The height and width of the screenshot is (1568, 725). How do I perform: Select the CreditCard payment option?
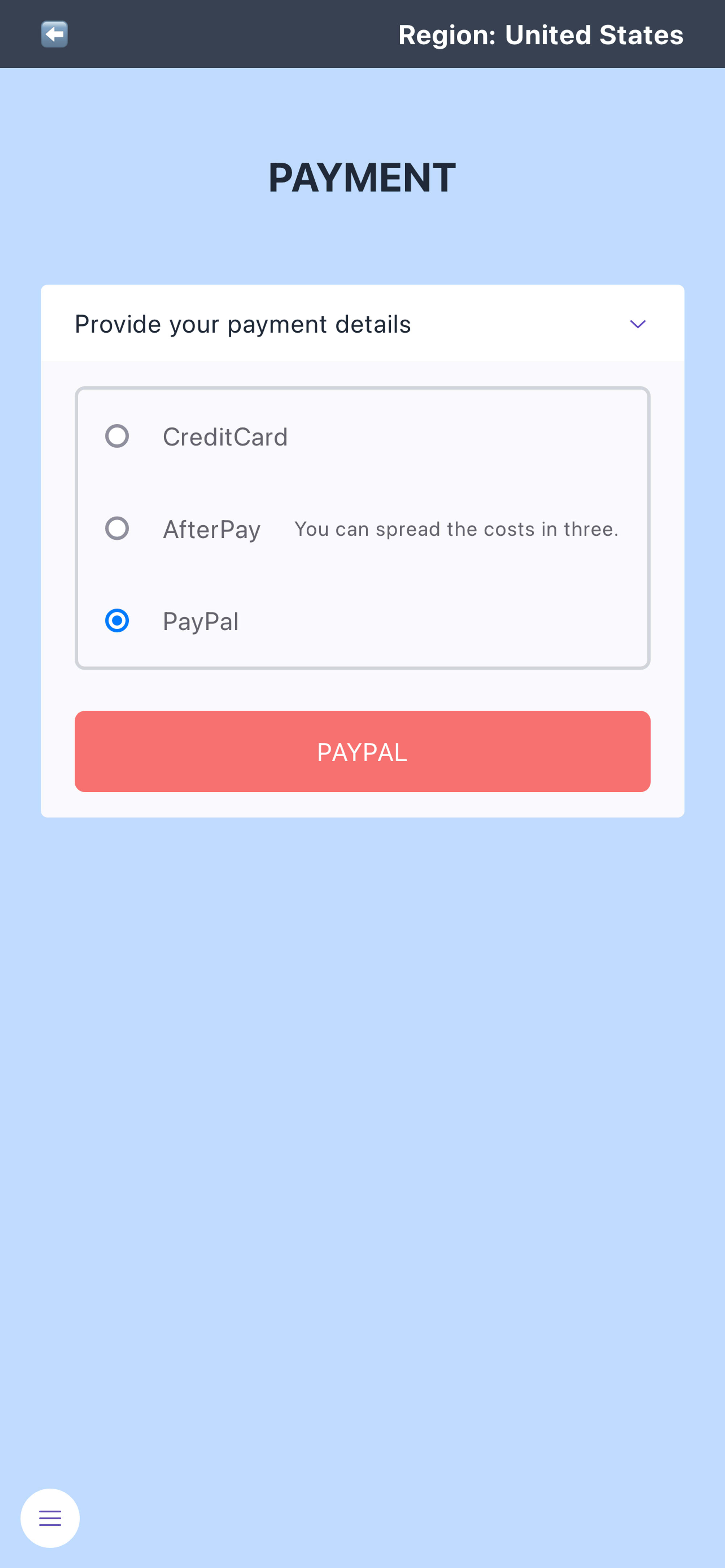point(117,436)
